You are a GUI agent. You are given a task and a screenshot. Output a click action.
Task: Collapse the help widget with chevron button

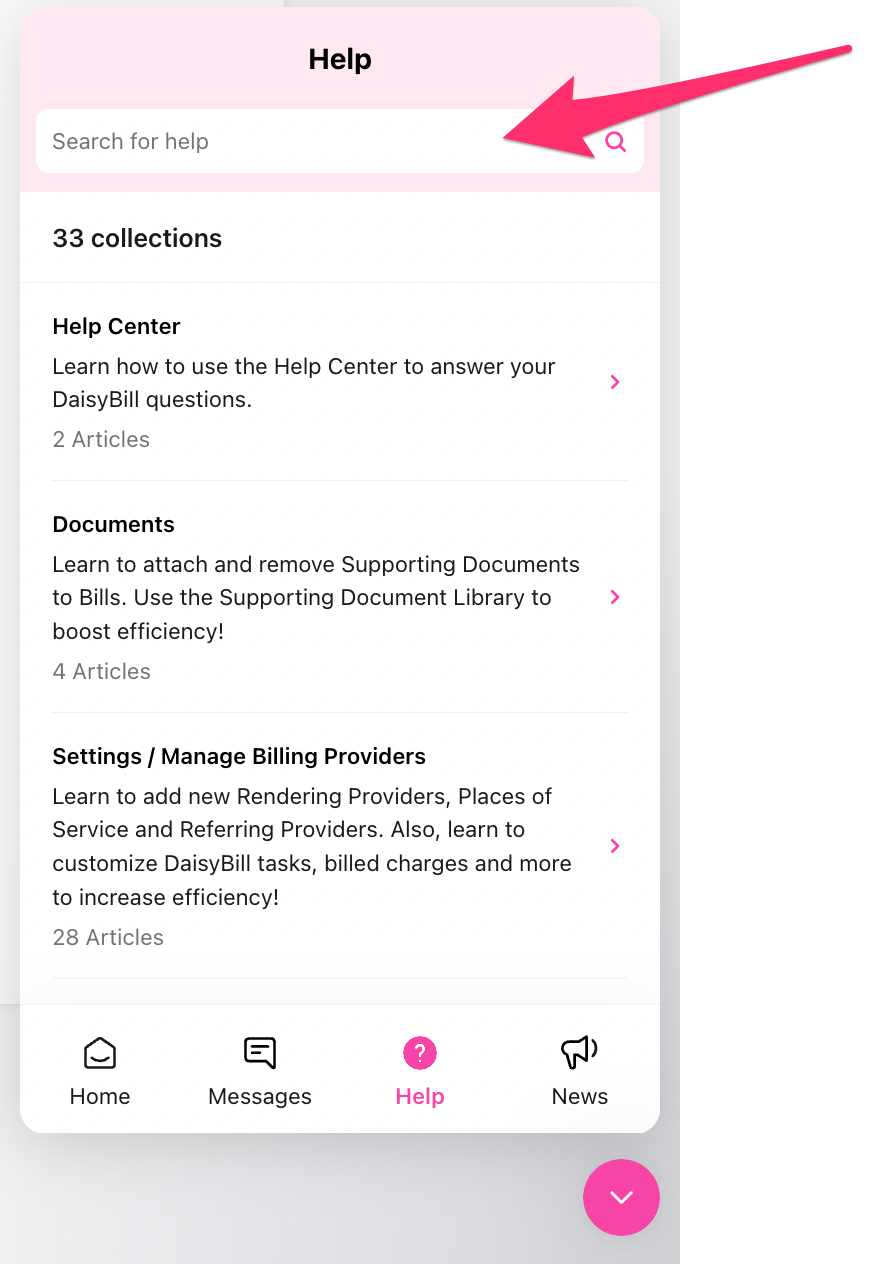pyautogui.click(x=621, y=1197)
